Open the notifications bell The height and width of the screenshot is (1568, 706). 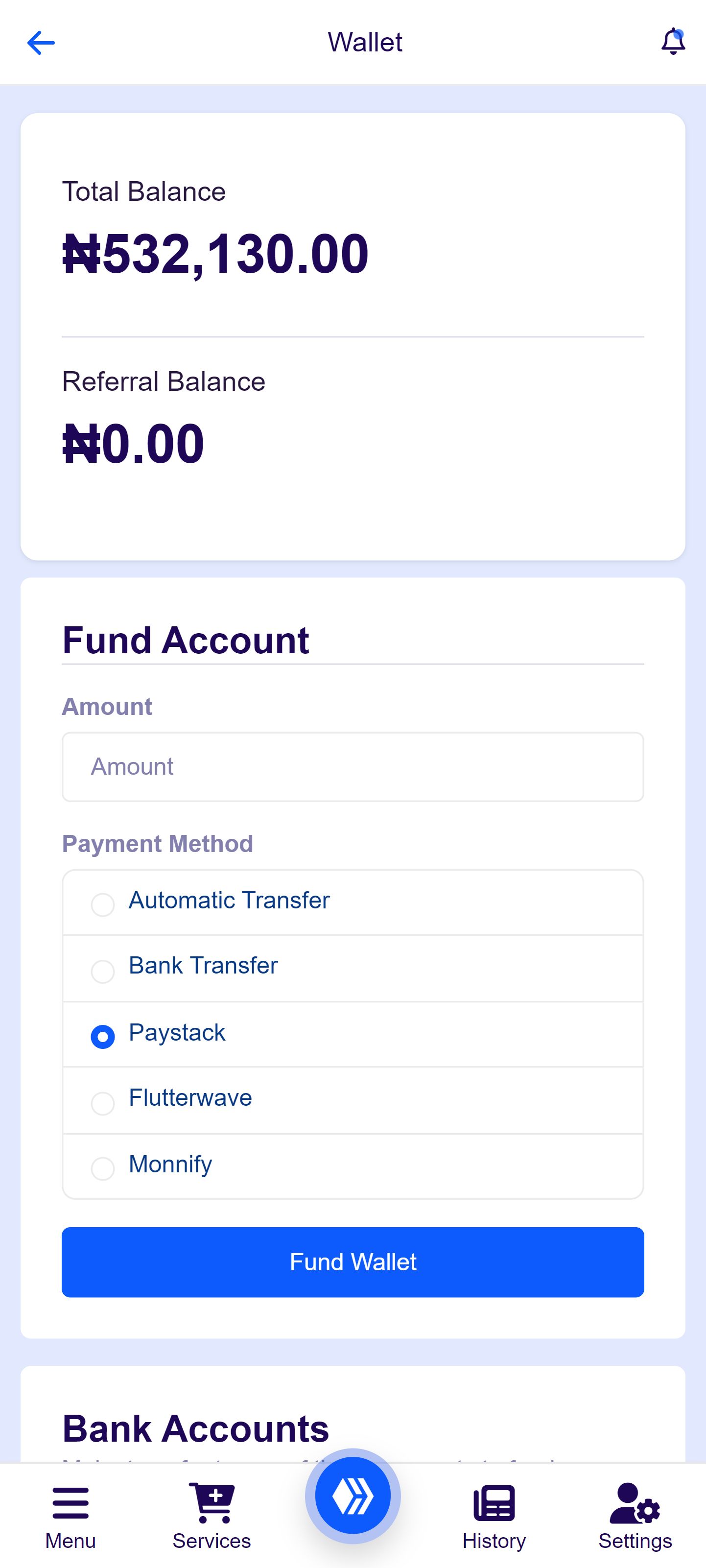673,42
